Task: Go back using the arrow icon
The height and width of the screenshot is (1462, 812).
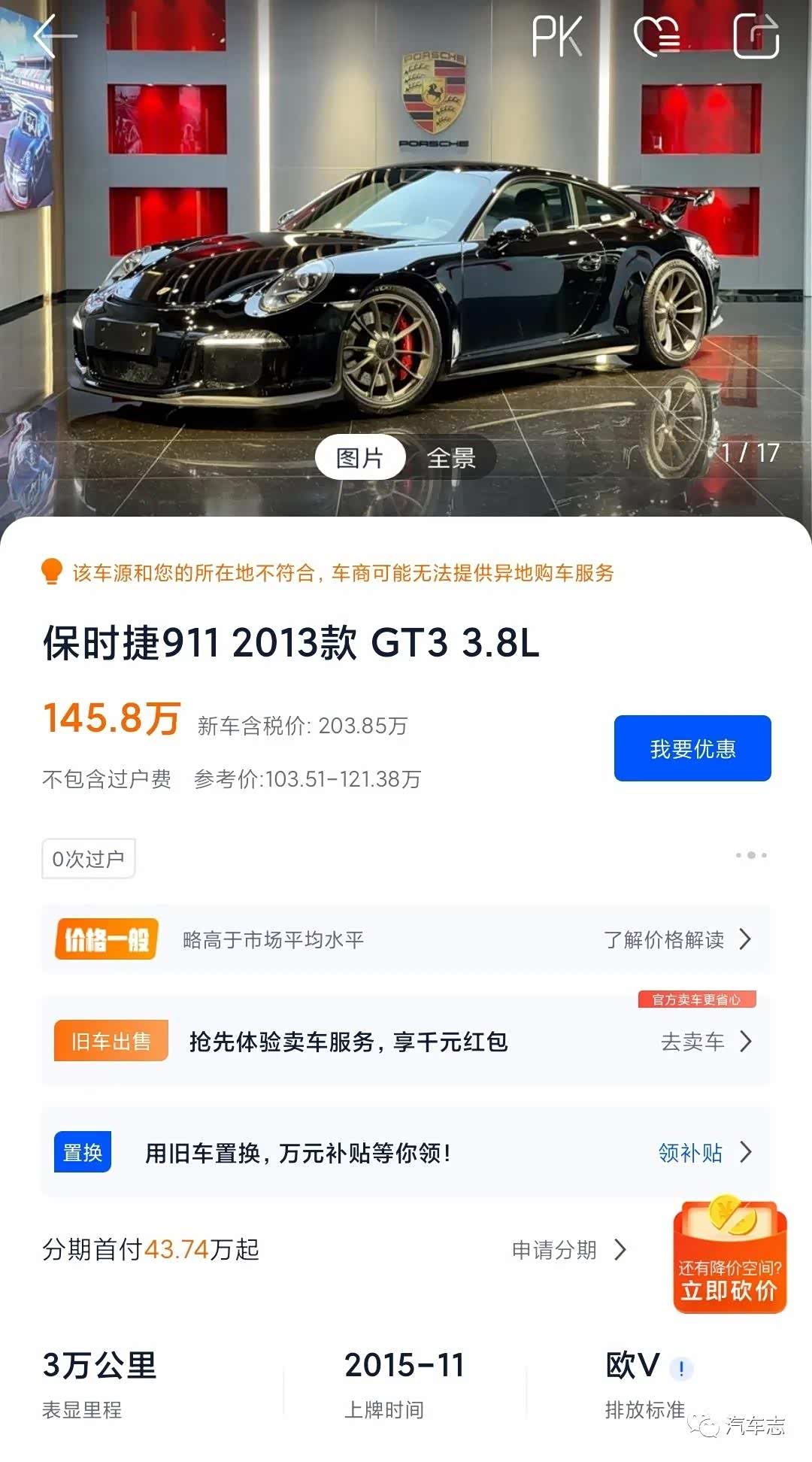Action: [x=54, y=36]
